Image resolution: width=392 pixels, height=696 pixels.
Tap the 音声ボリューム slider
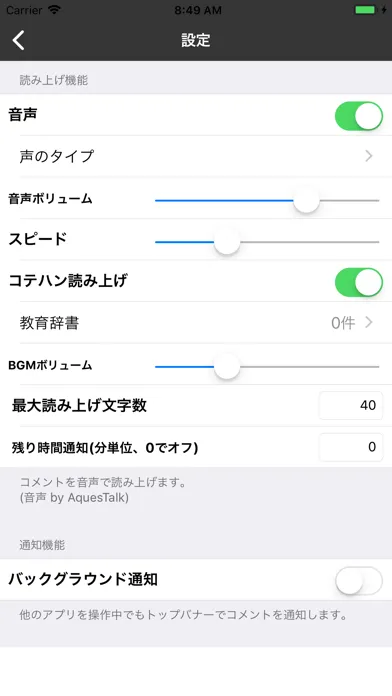click(267, 201)
